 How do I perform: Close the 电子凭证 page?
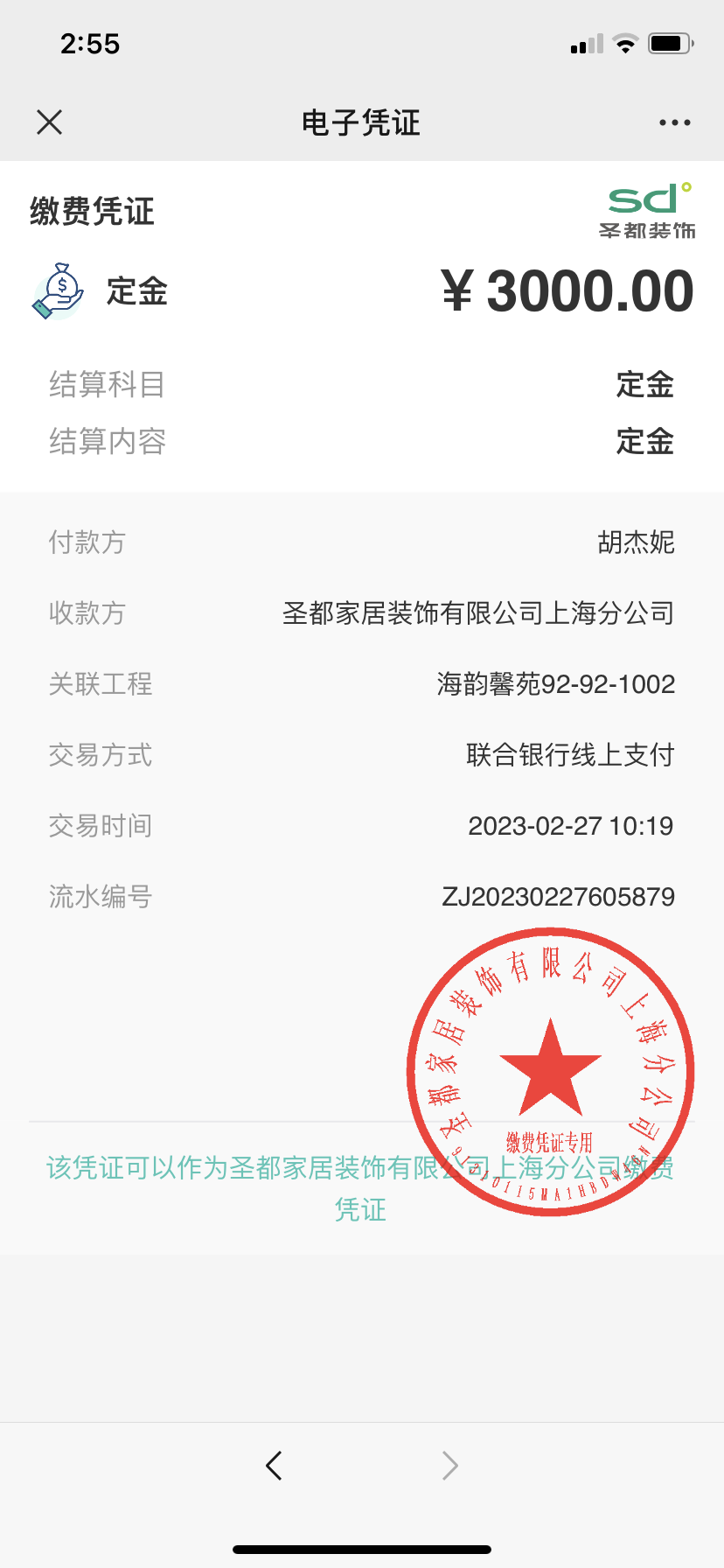50,122
